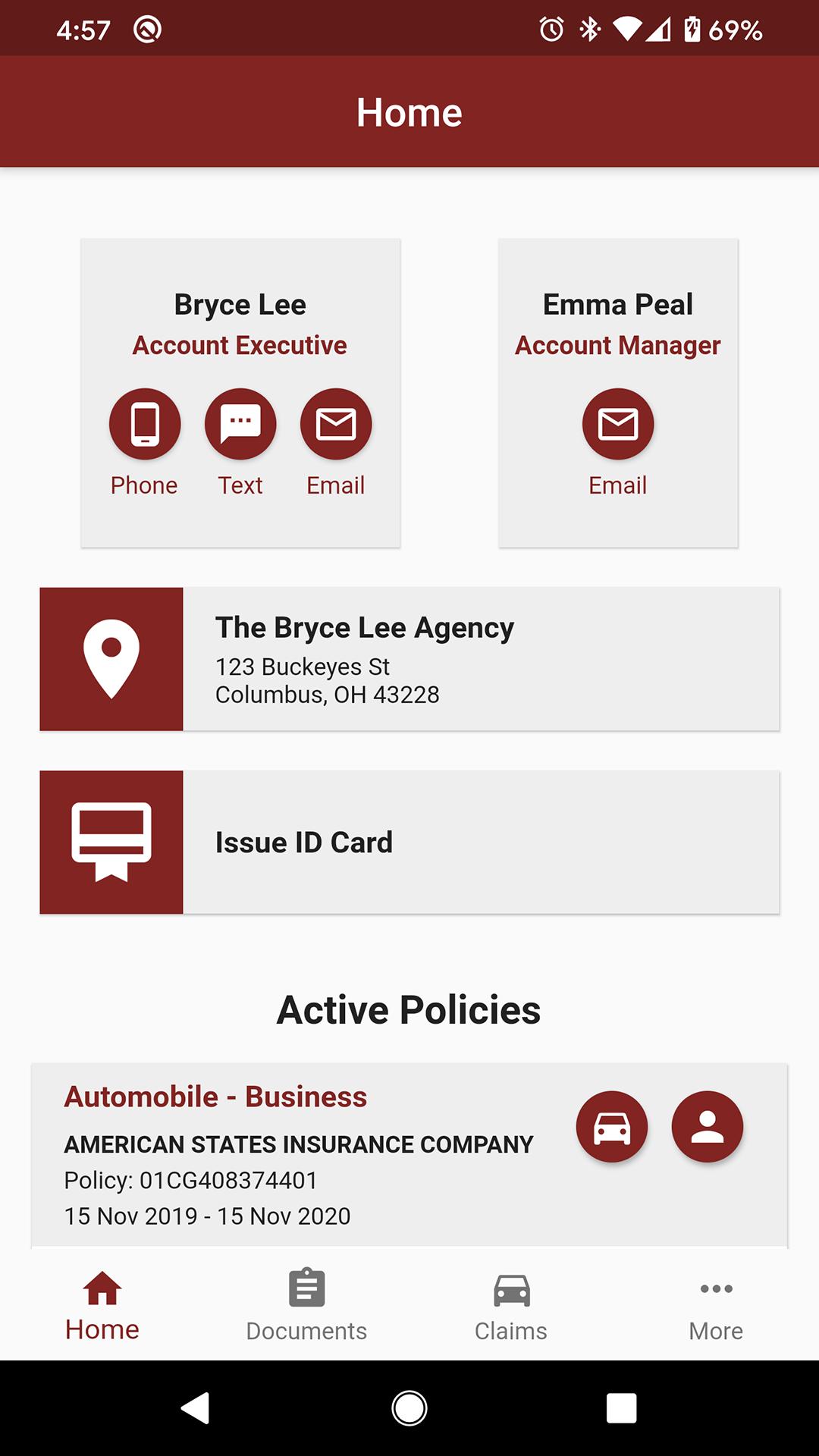
Task: Select Issue ID Card
Action: (409, 843)
